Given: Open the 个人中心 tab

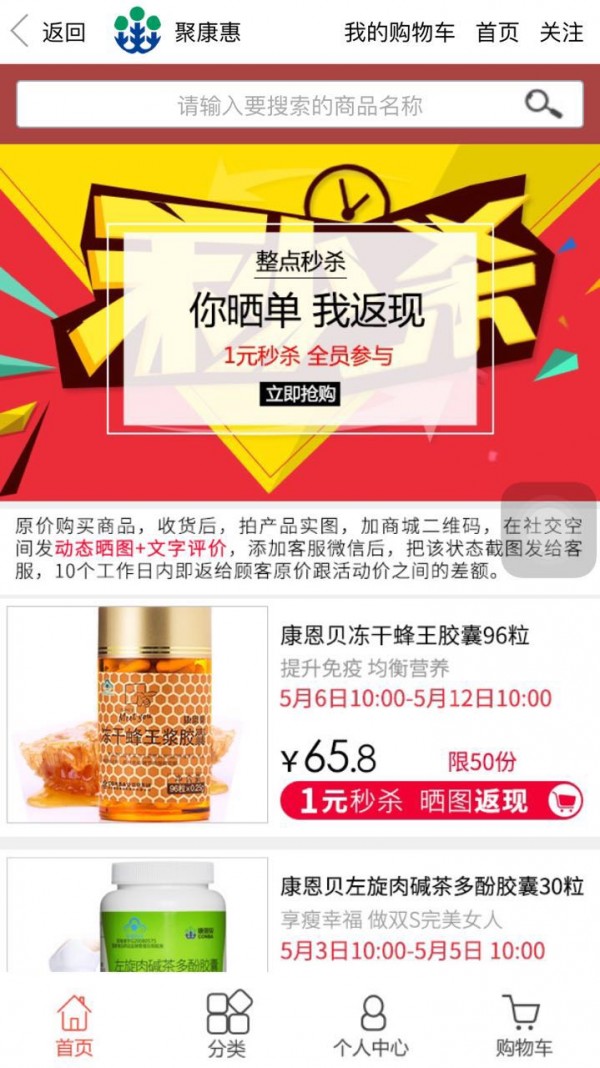Looking at the screenshot, I should point(371,1025).
